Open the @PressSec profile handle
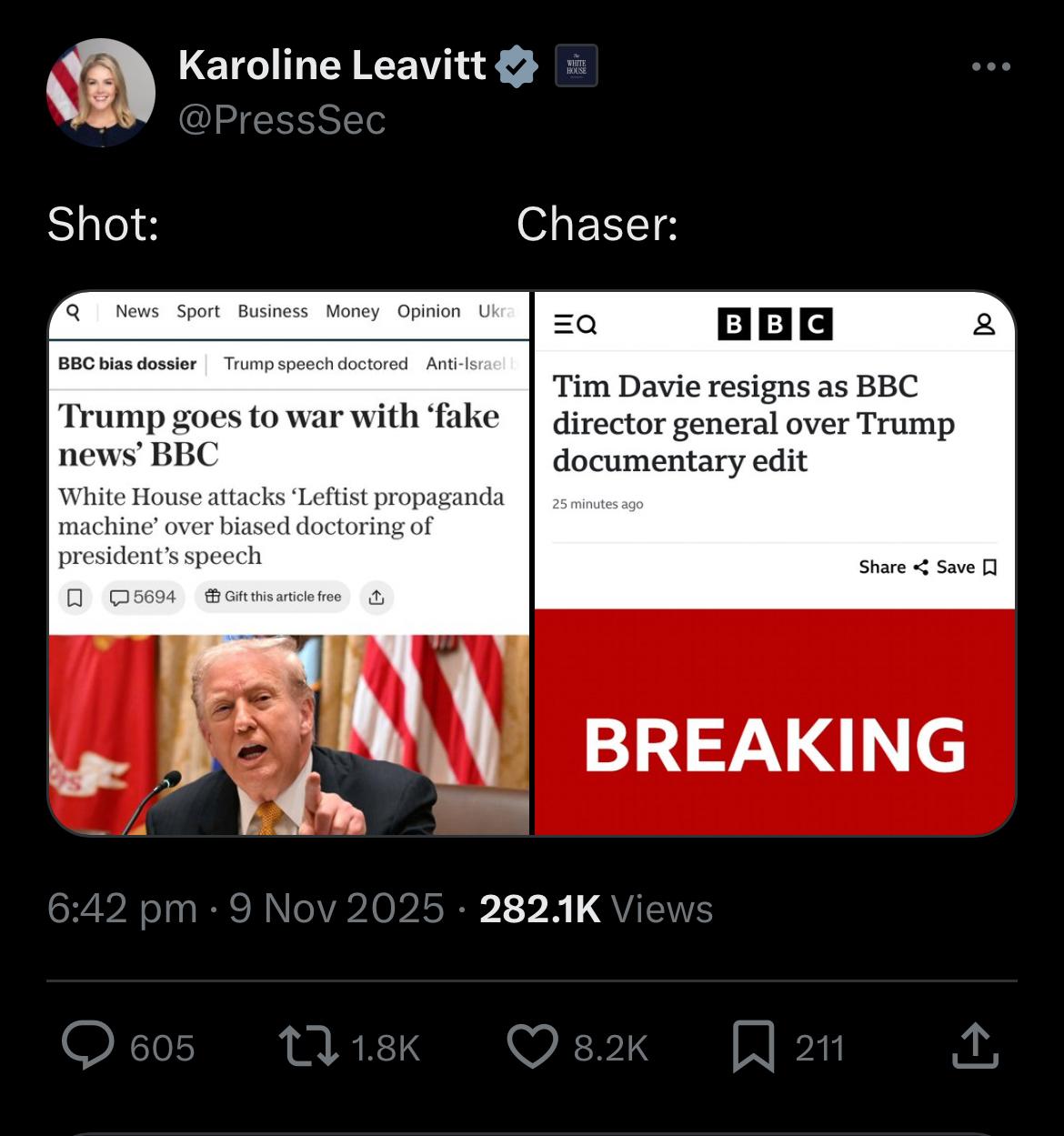This screenshot has height=1136, width=1064. pyautogui.click(x=282, y=120)
